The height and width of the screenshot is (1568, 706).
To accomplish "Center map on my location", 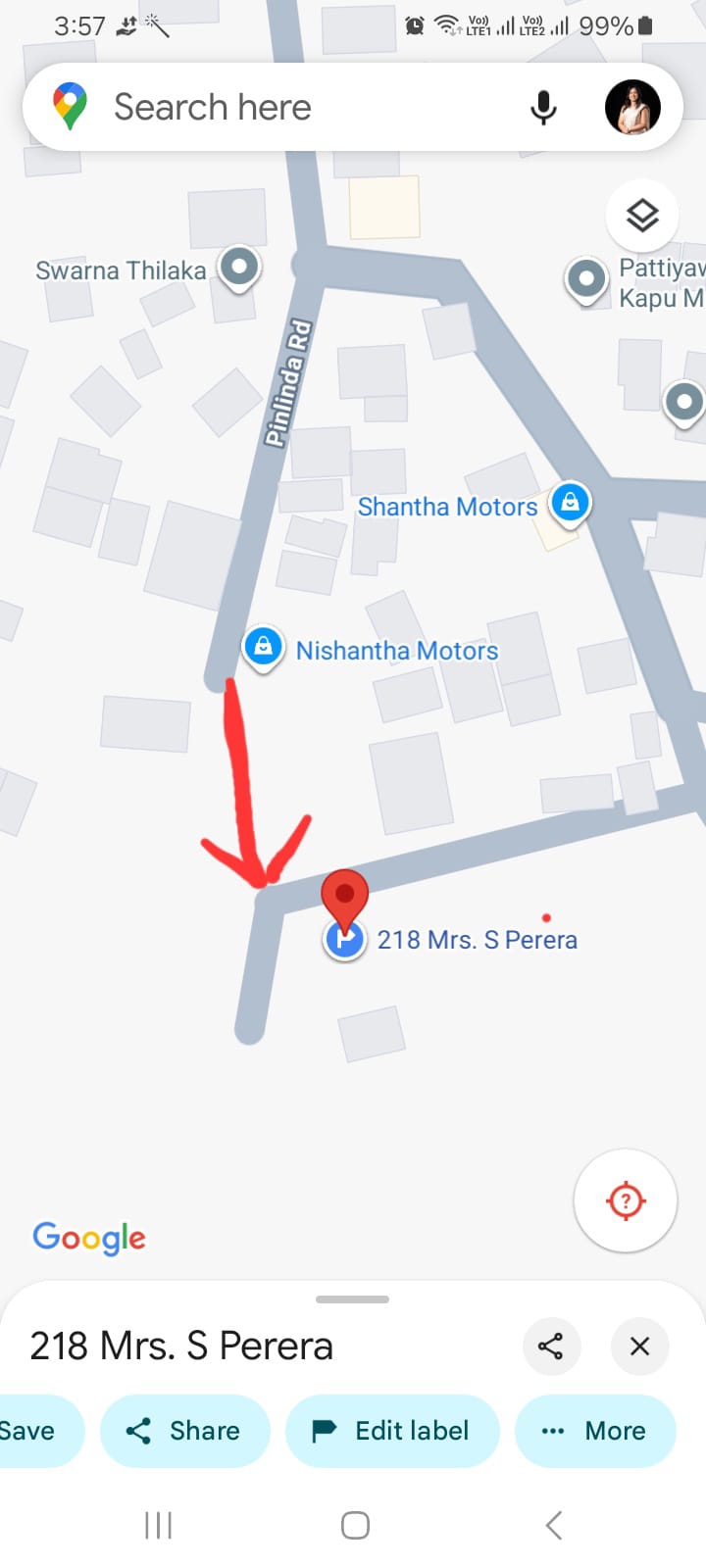I will (x=626, y=1200).
